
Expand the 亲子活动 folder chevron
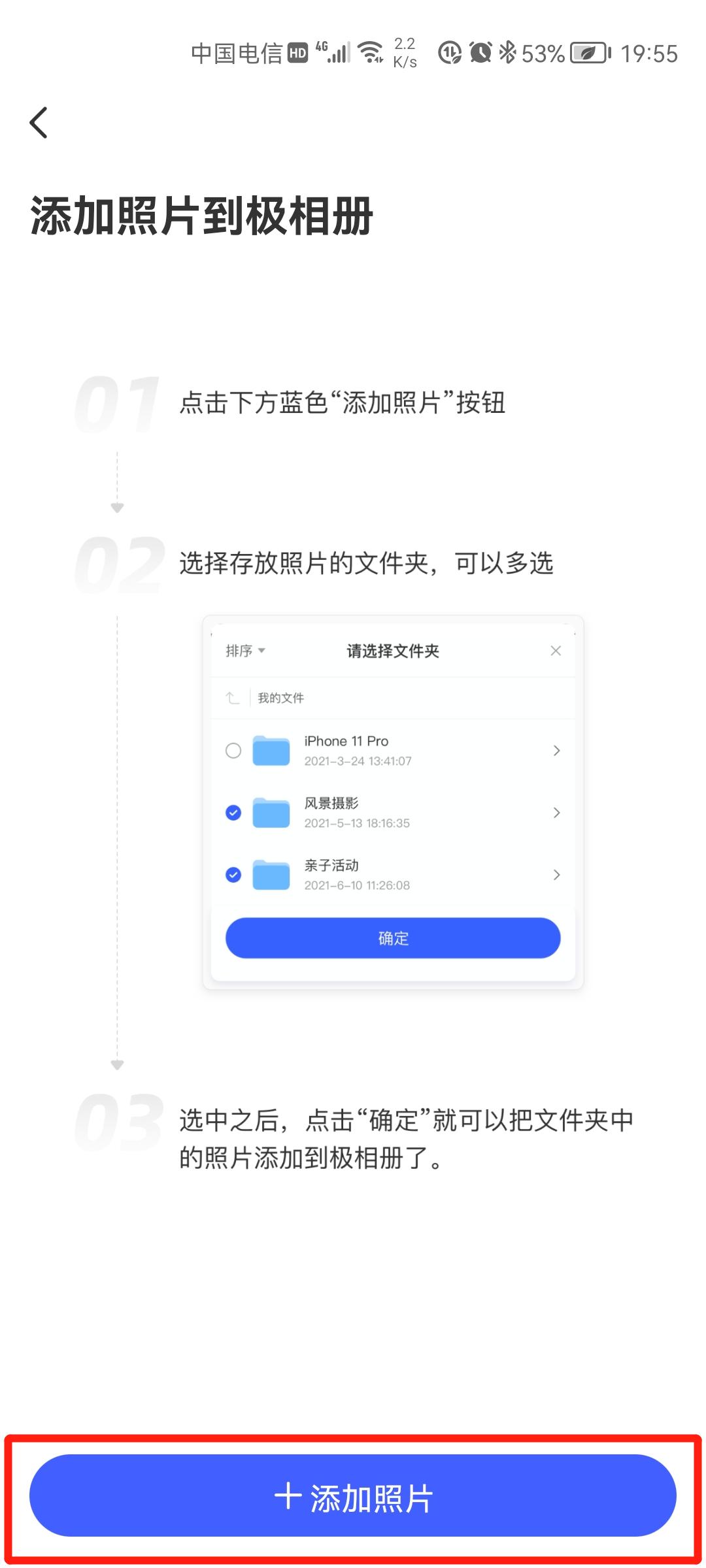(x=556, y=875)
